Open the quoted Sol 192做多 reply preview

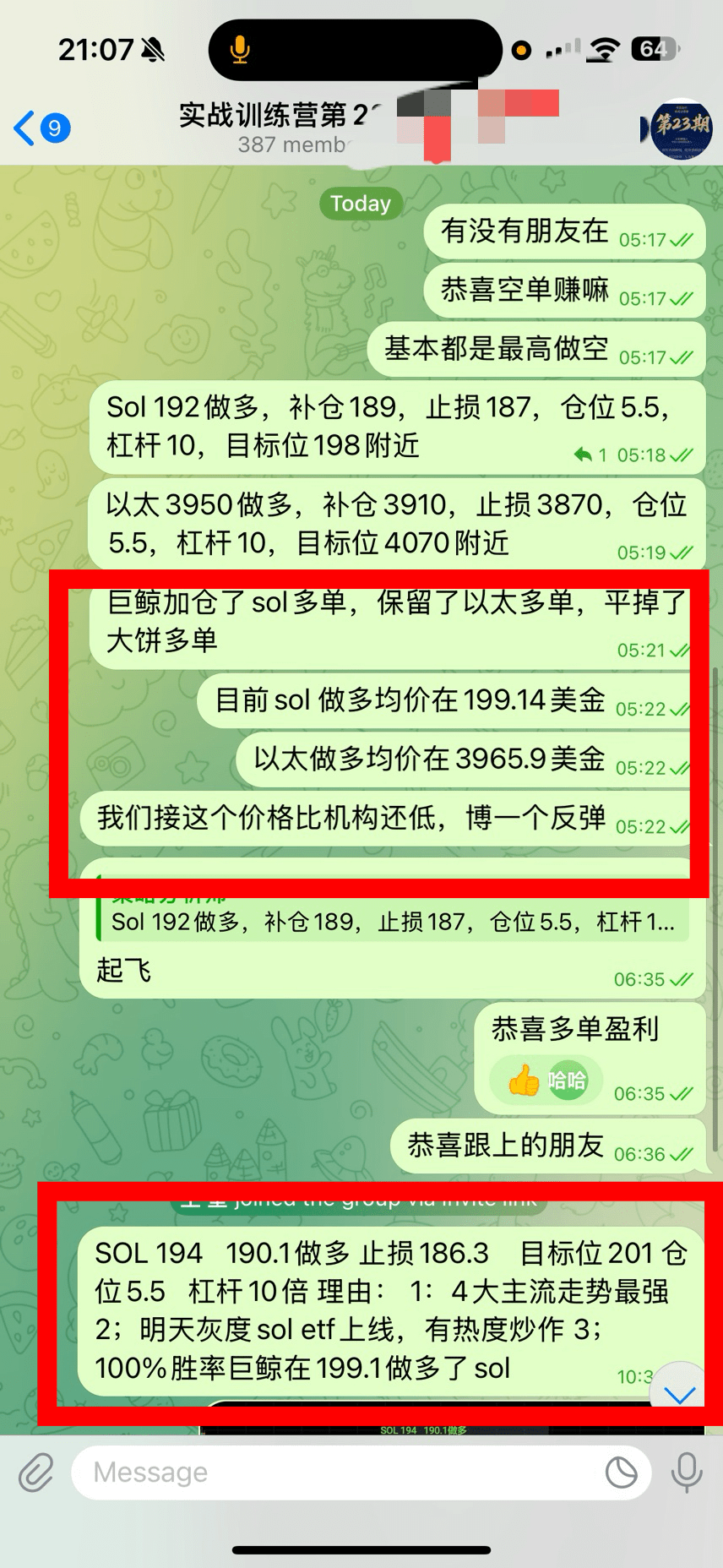393,921
